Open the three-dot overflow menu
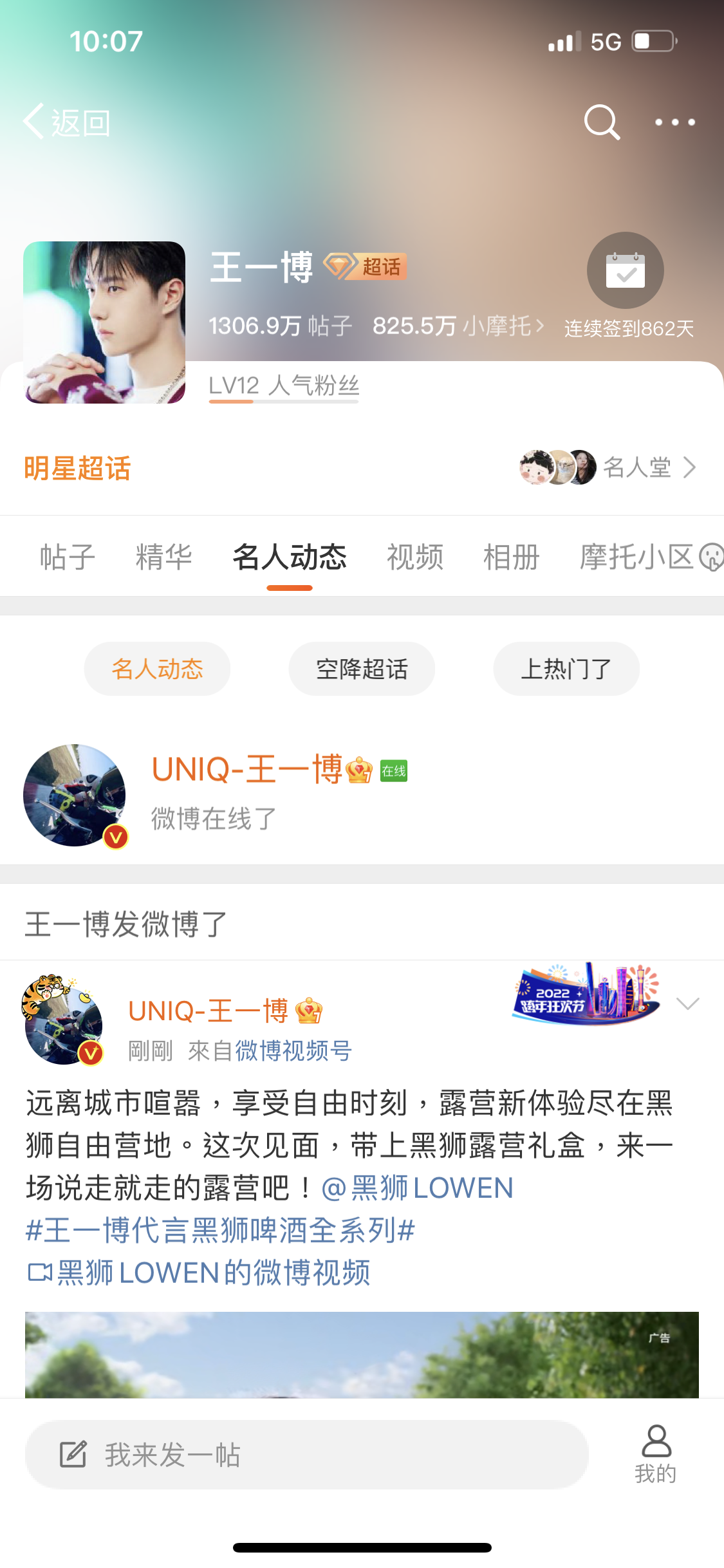This screenshot has height=1568, width=724. point(674,122)
